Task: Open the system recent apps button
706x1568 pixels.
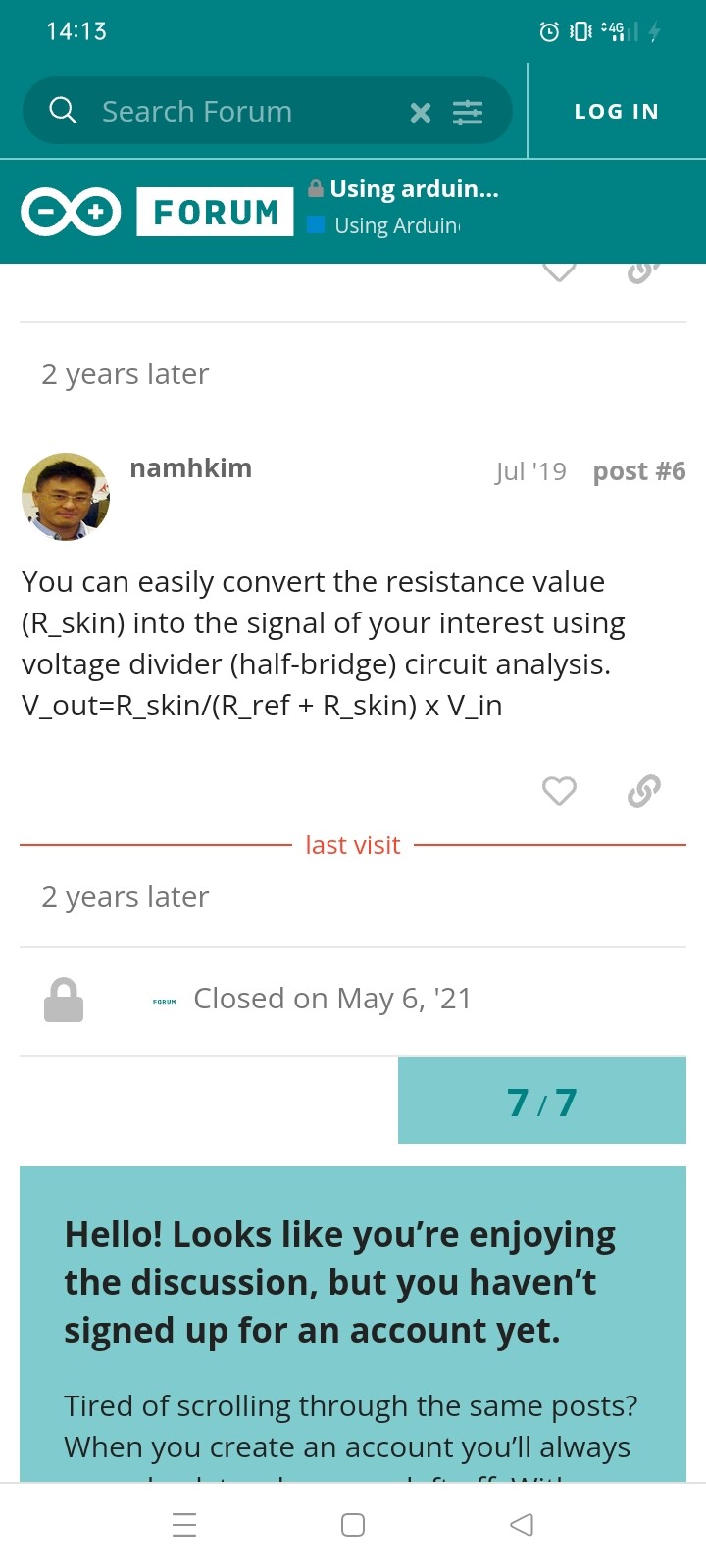Action: click(184, 1525)
